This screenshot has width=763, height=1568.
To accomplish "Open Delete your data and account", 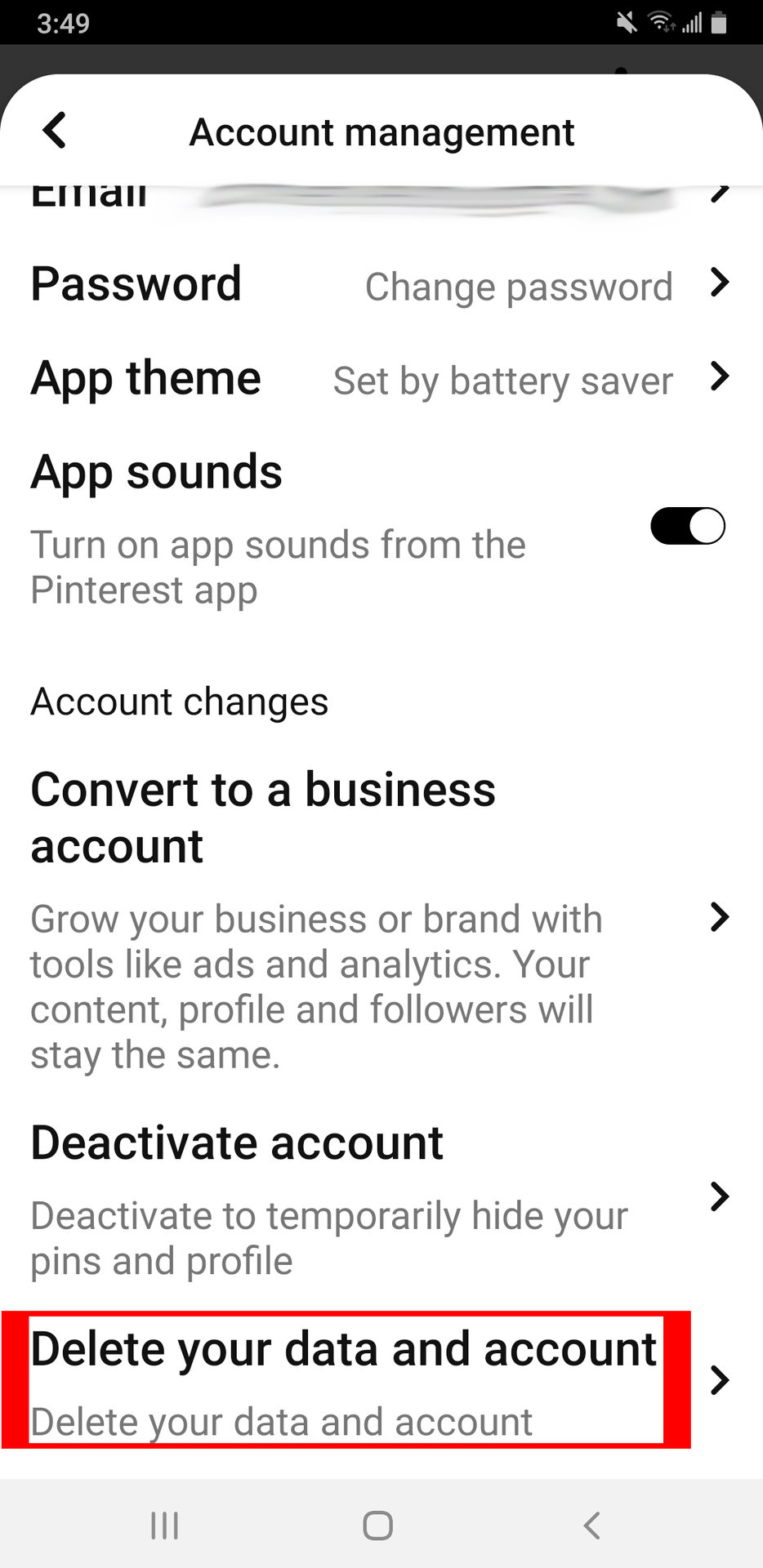I will pyautogui.click(x=381, y=1381).
